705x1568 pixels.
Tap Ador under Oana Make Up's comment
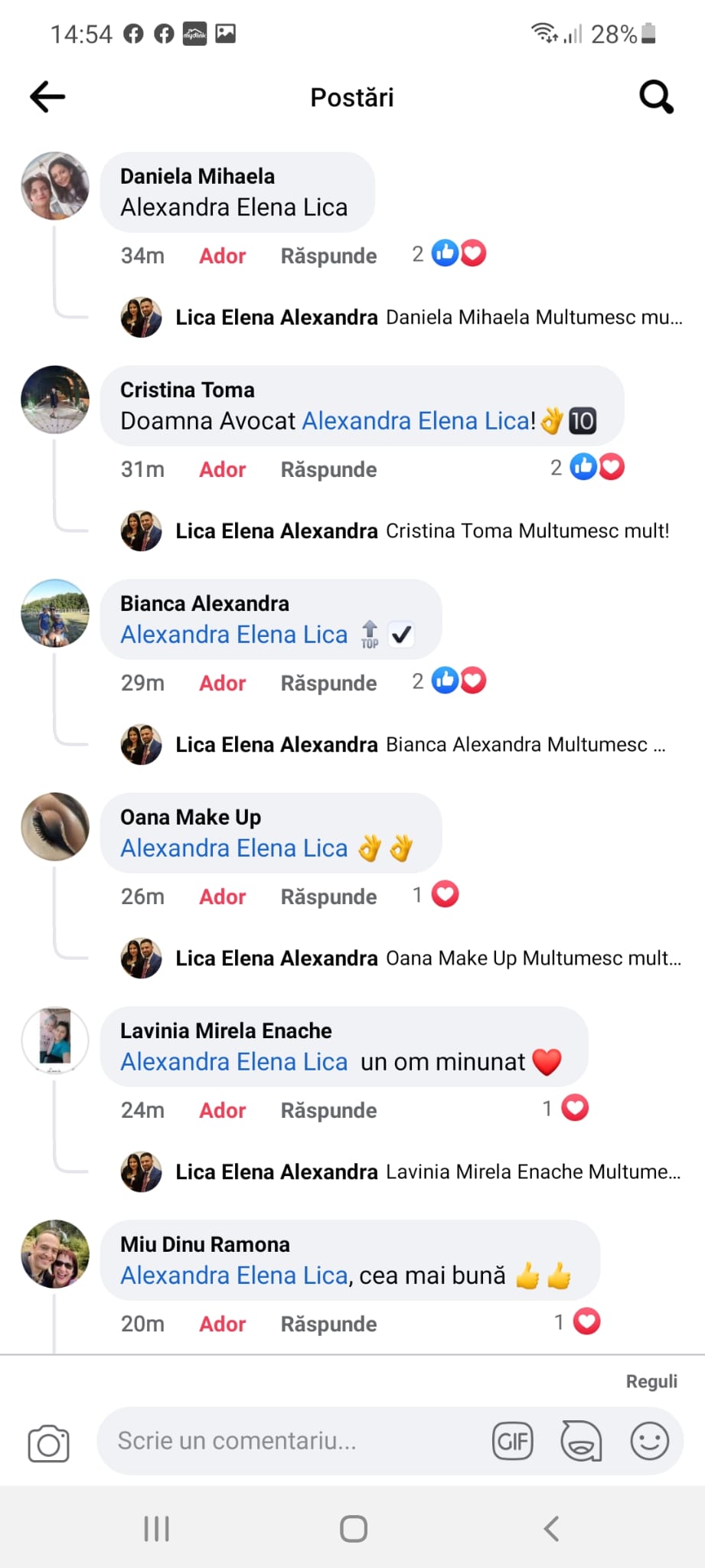click(x=222, y=897)
